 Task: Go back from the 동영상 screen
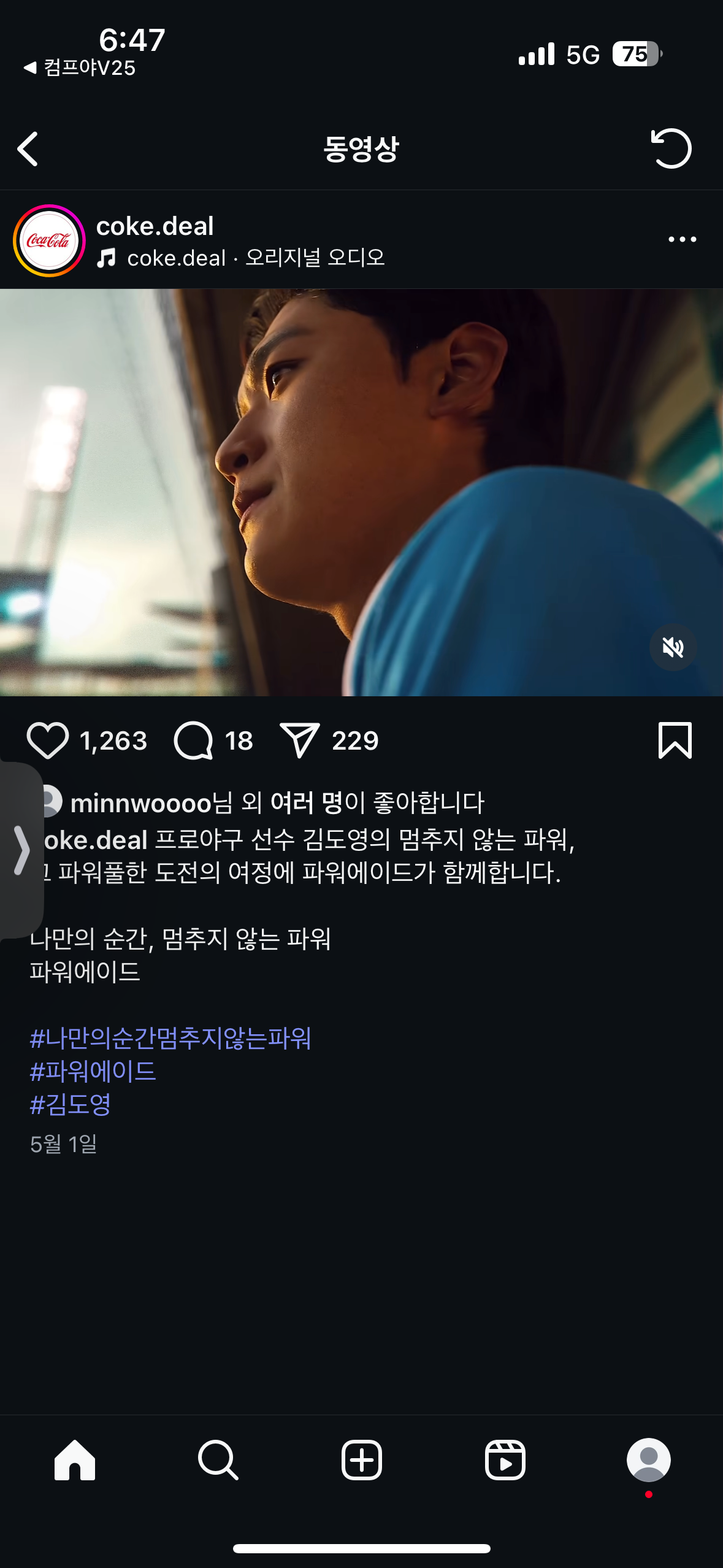[28, 149]
